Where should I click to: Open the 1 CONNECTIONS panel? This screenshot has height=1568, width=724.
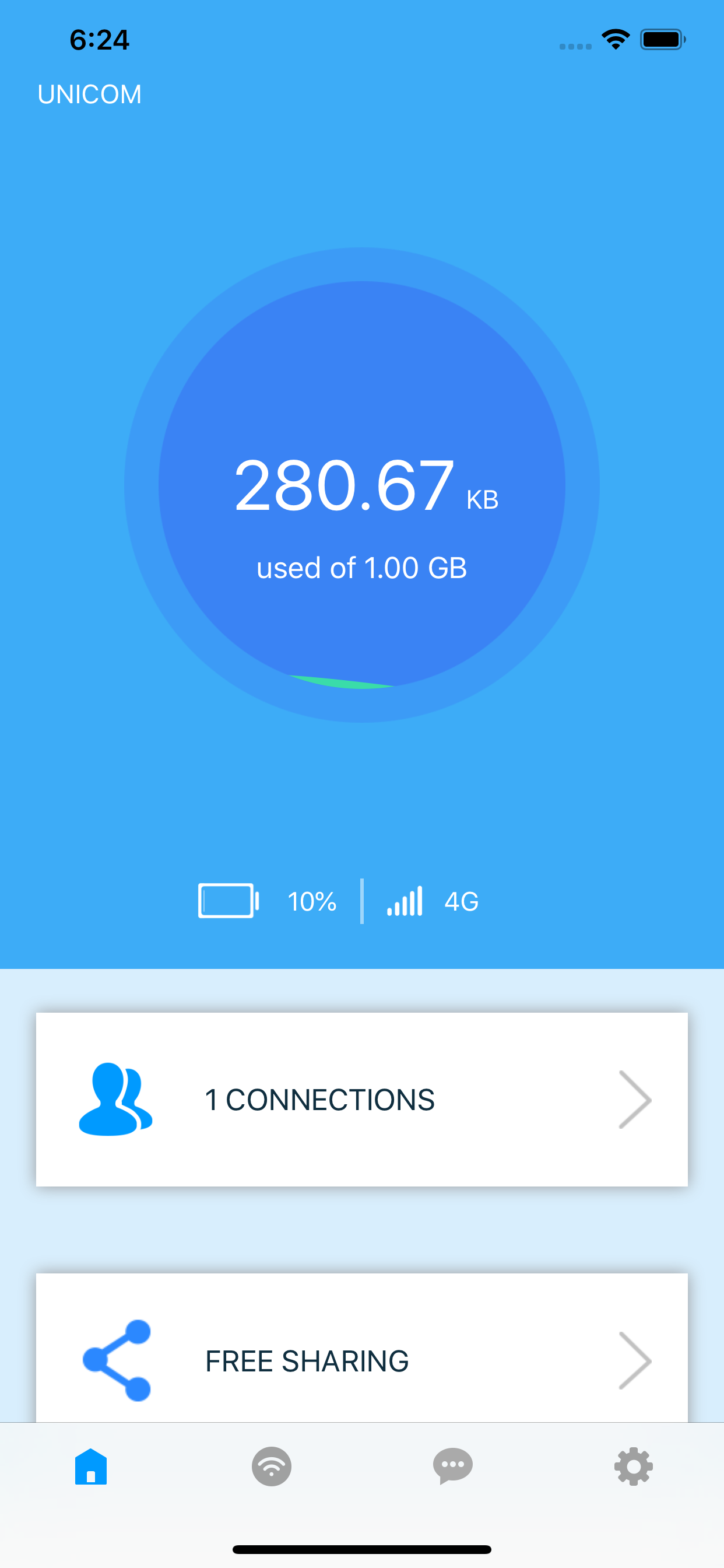click(362, 1100)
